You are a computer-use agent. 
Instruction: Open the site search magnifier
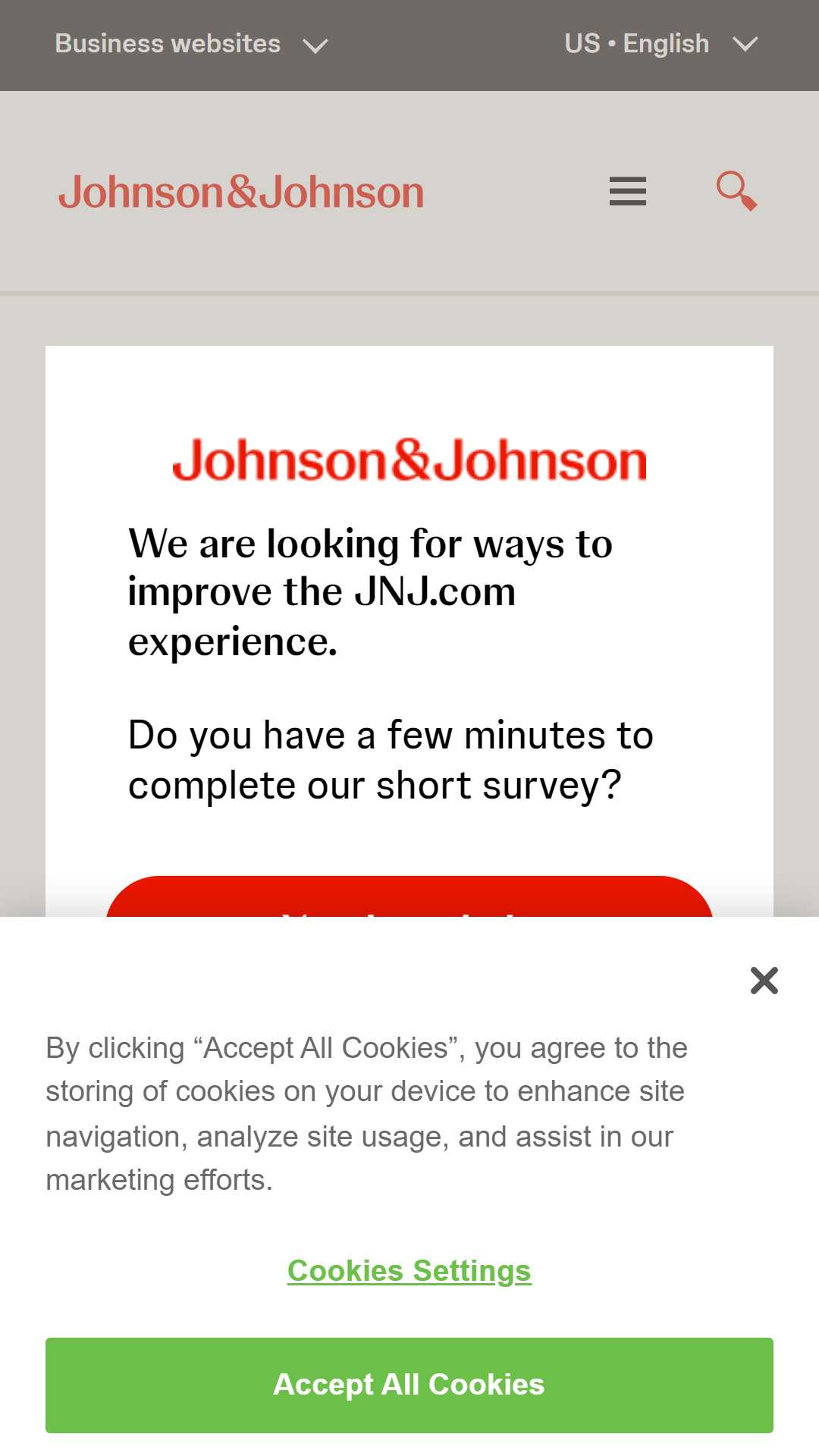tap(736, 191)
